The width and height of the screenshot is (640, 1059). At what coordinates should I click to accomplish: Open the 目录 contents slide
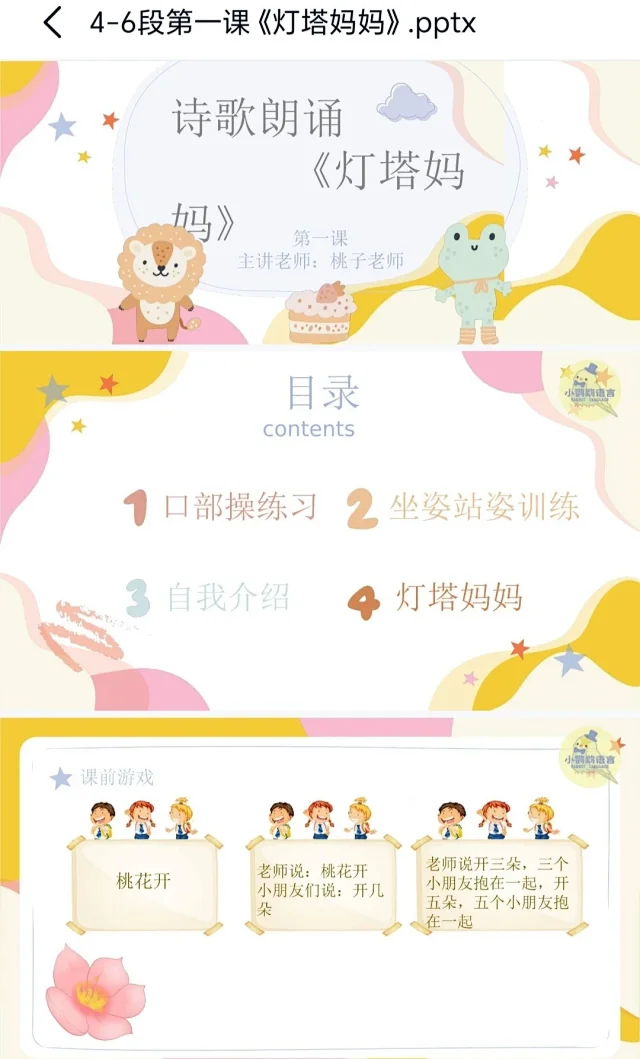point(320,530)
